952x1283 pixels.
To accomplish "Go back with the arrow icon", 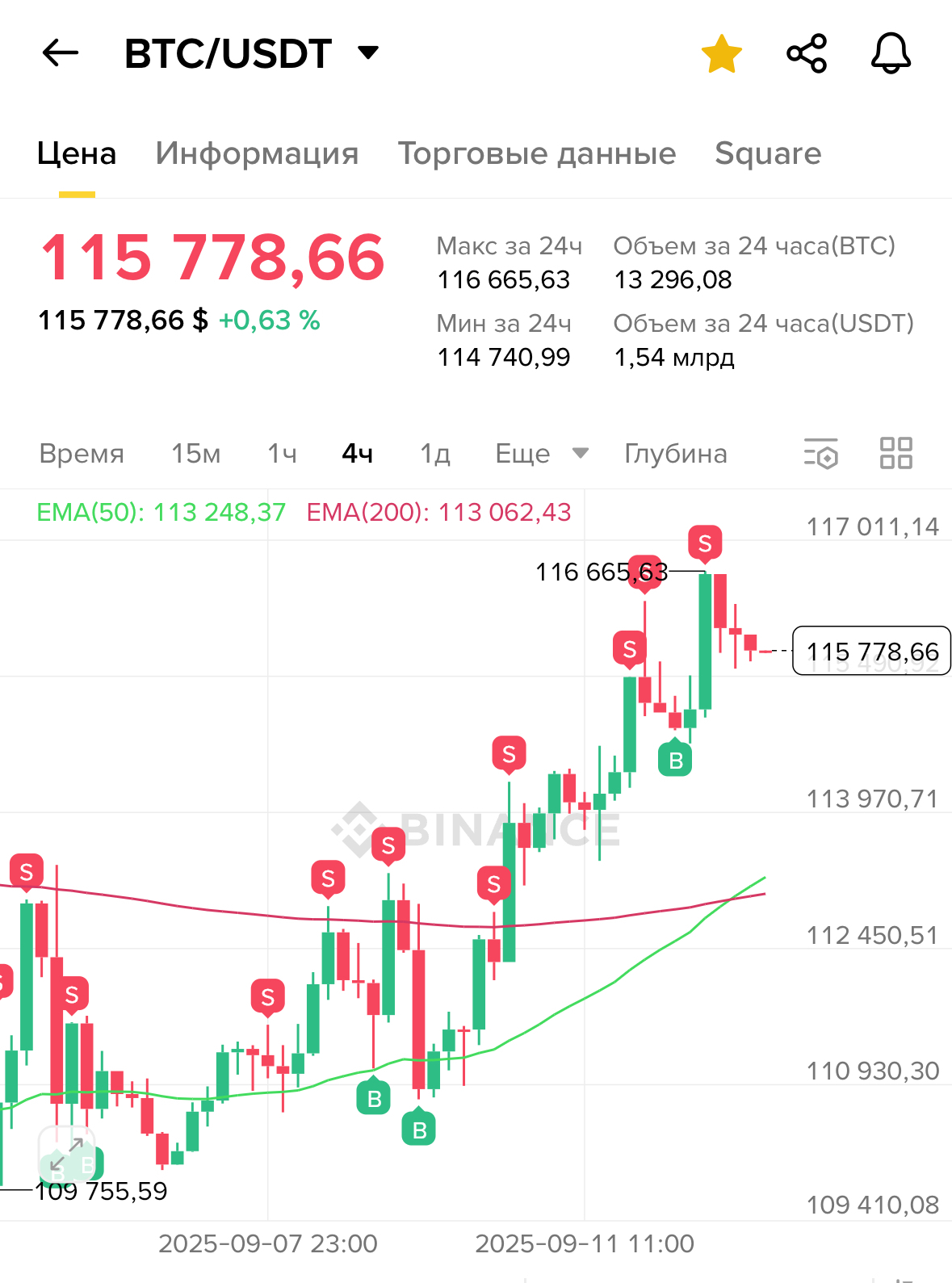I will coord(61,54).
